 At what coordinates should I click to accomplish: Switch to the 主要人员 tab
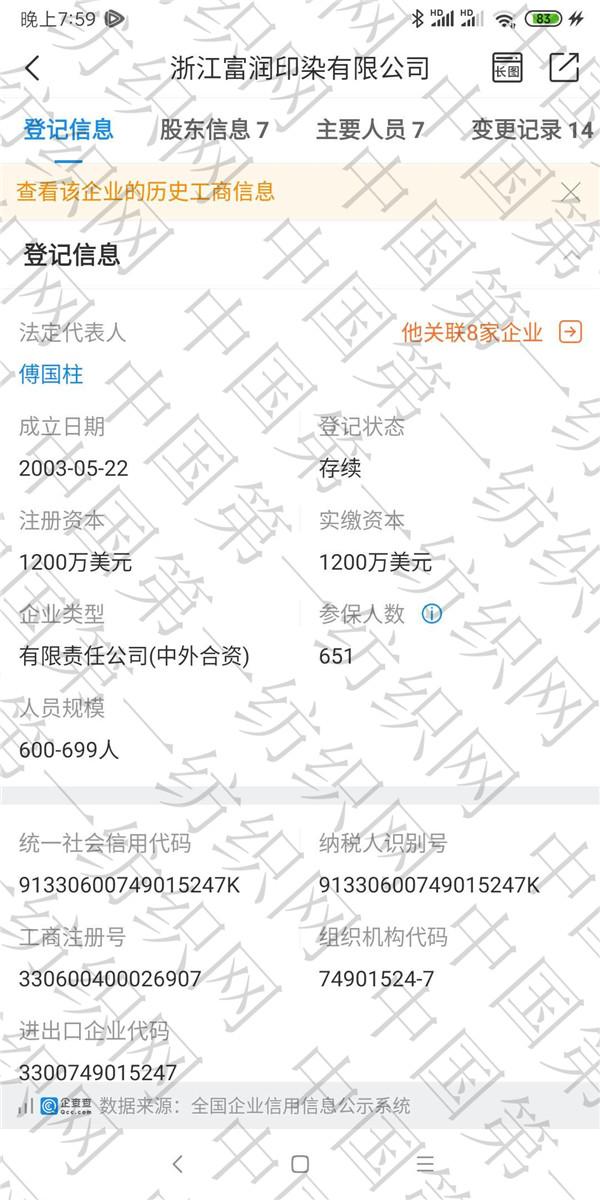pos(370,129)
